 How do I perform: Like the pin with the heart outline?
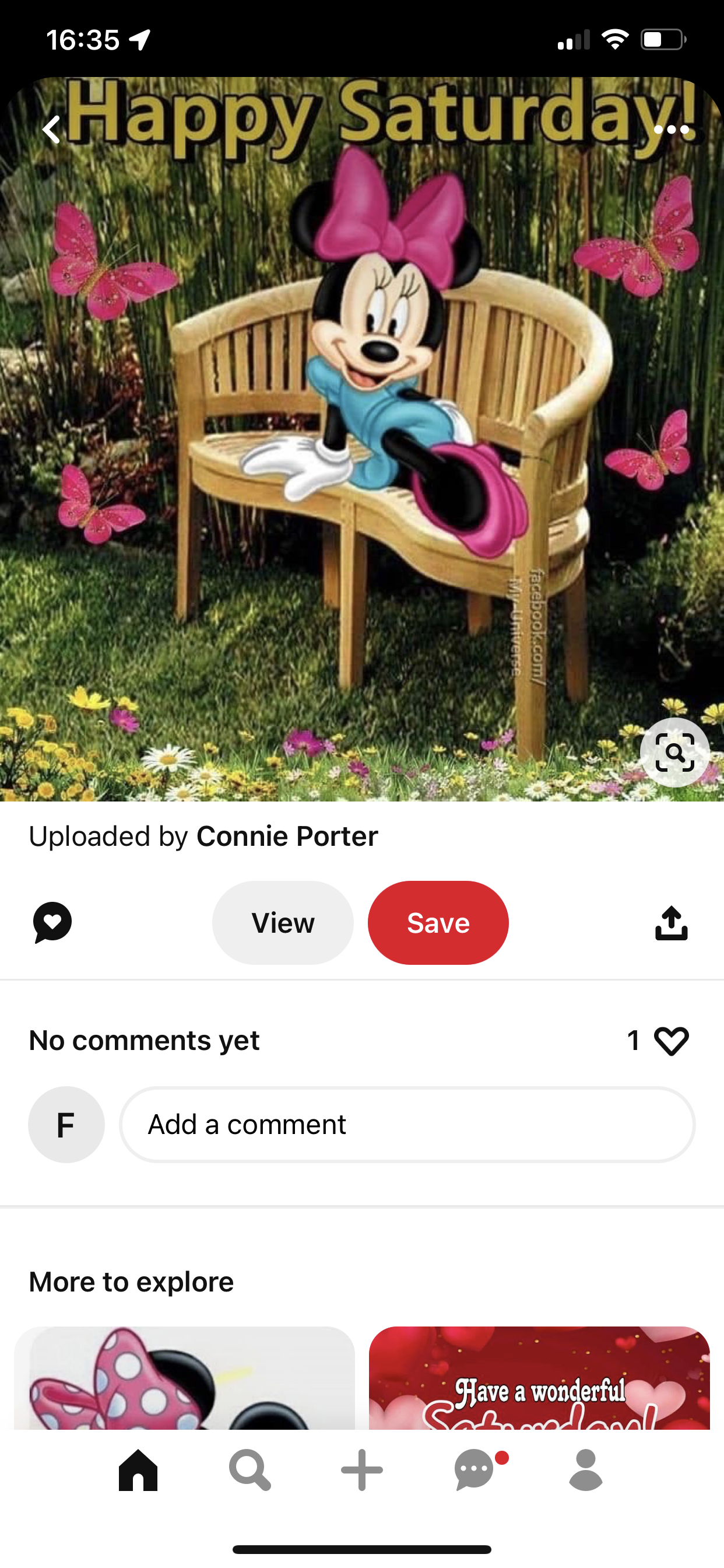pyautogui.click(x=671, y=1040)
